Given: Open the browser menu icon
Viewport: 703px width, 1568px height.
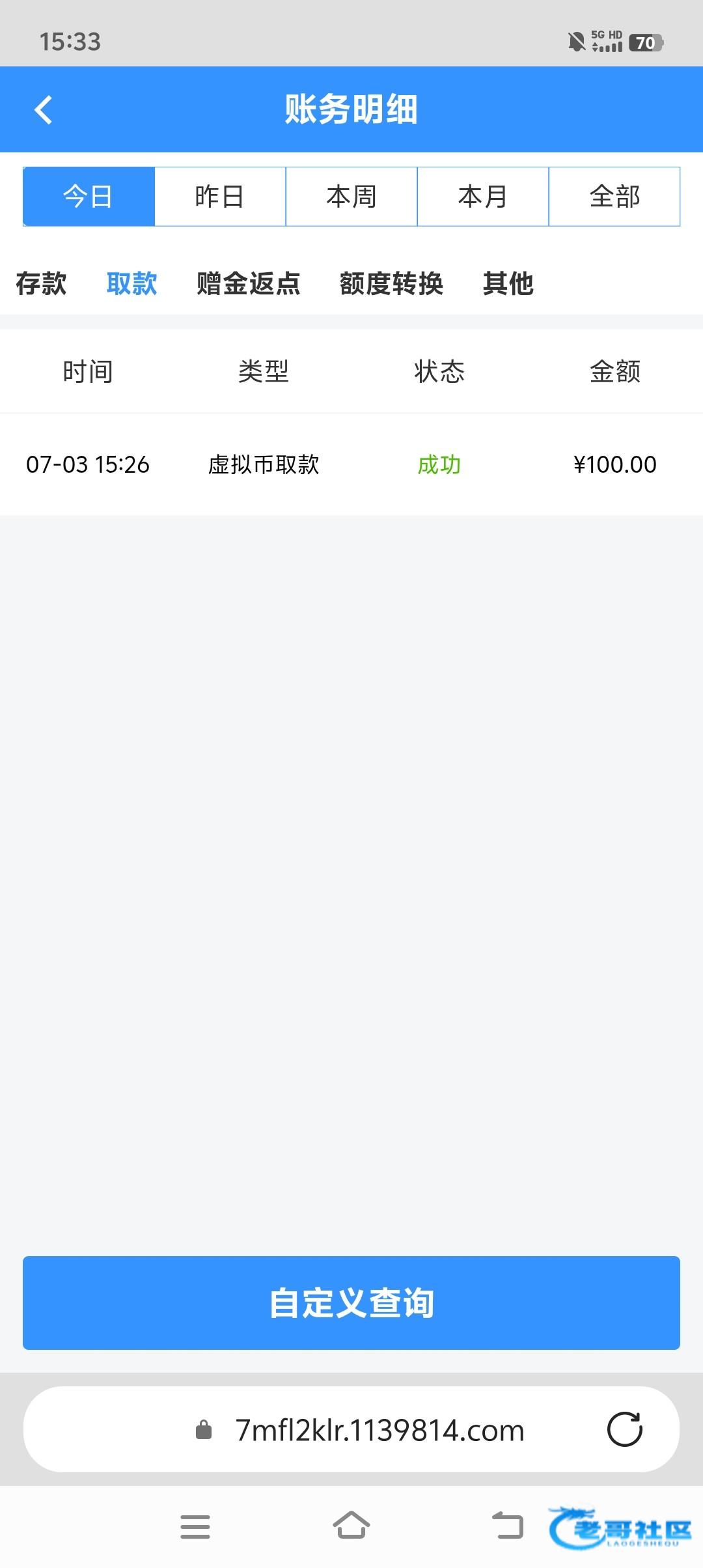Looking at the screenshot, I should pyautogui.click(x=195, y=1526).
